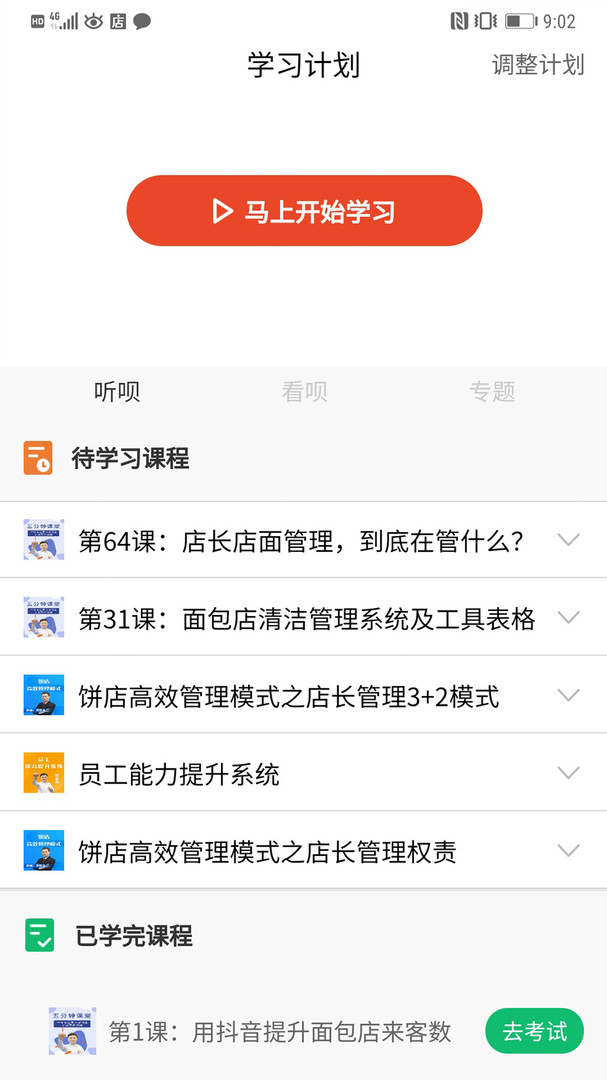
Task: Select the 专题 tab
Action: click(x=492, y=392)
